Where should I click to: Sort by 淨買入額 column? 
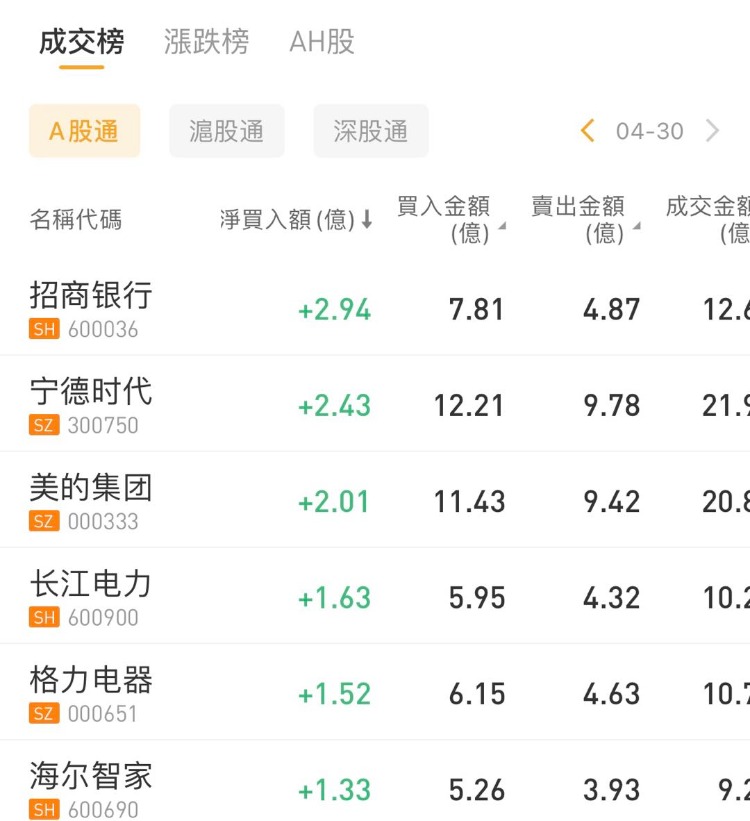(x=296, y=220)
